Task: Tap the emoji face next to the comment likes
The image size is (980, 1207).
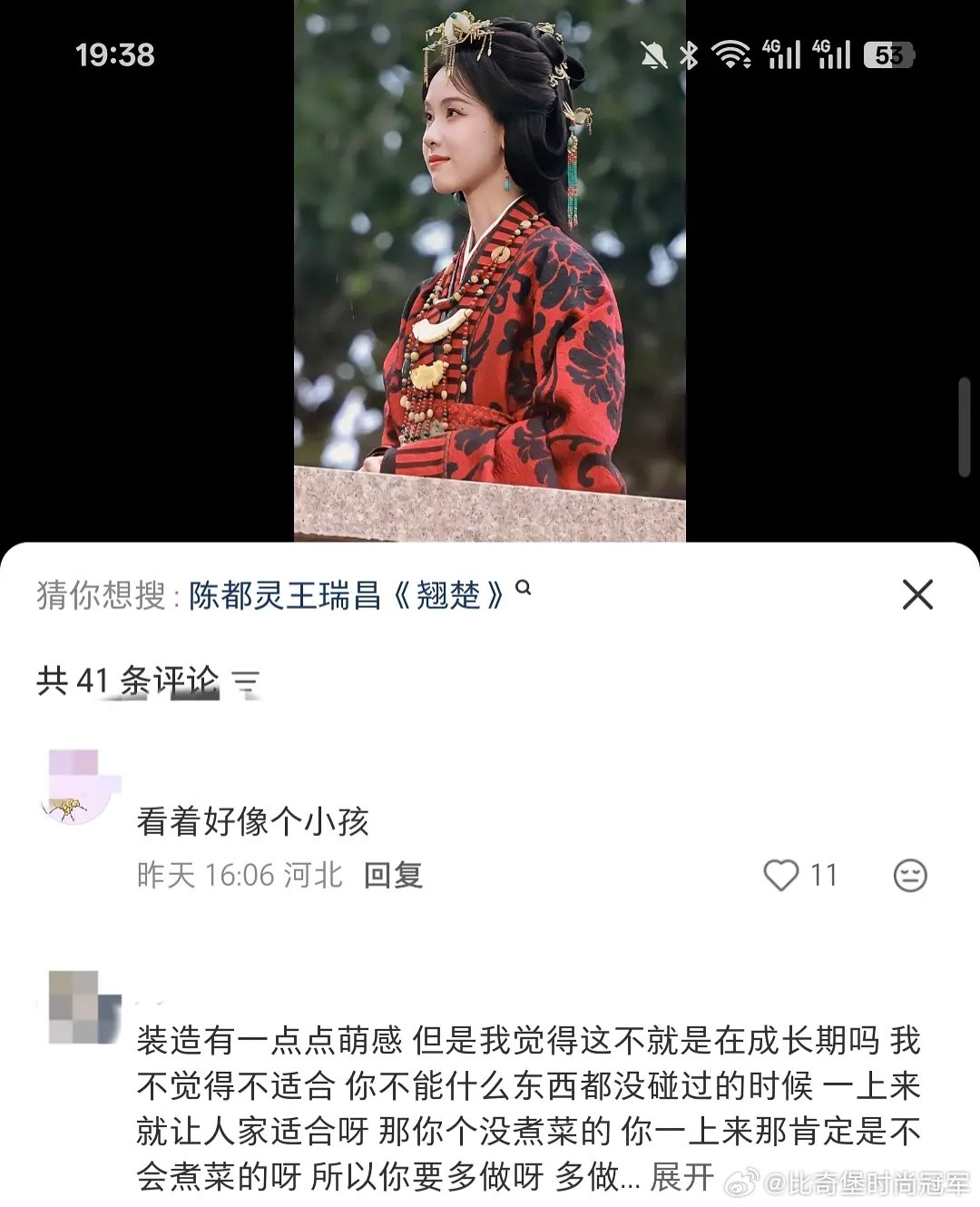Action: click(x=912, y=876)
